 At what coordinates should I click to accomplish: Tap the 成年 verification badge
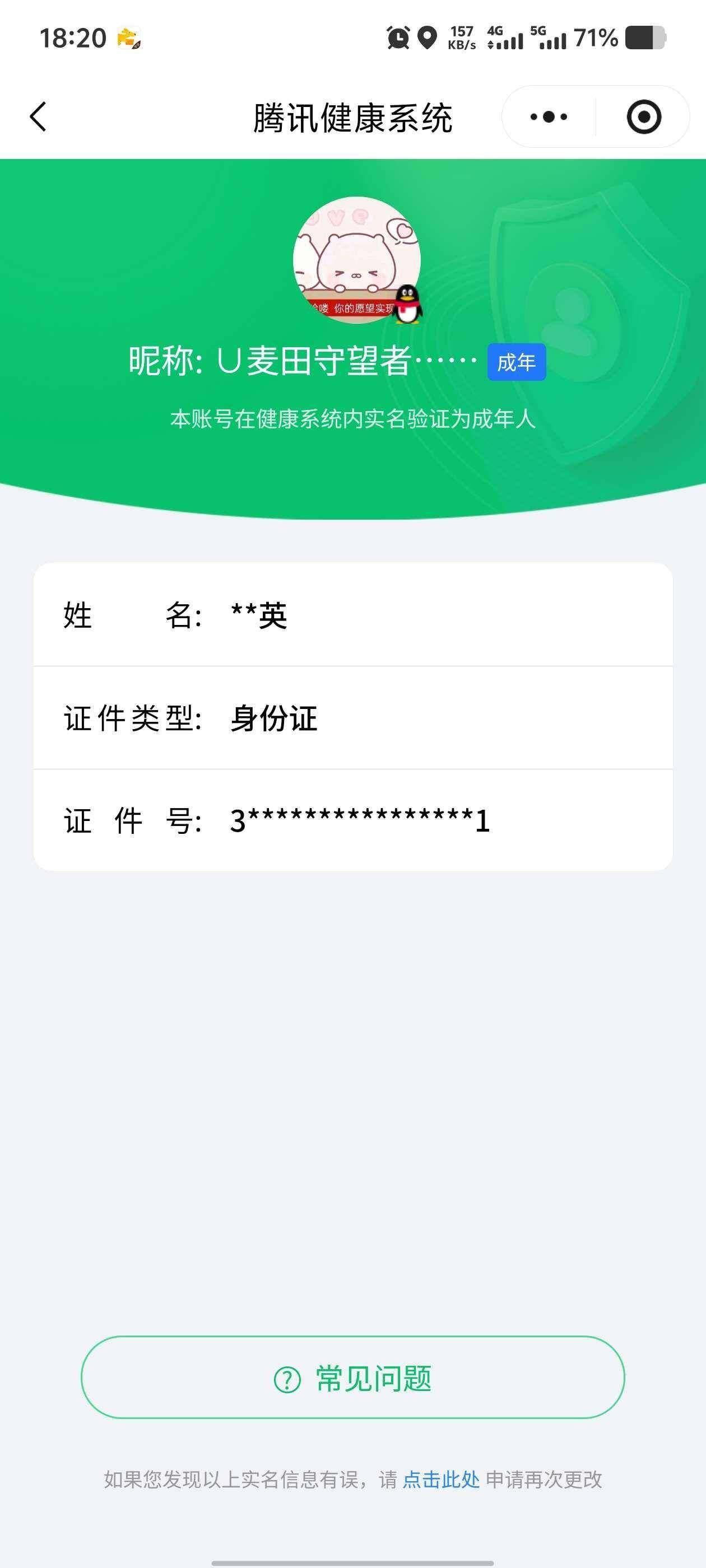(517, 362)
